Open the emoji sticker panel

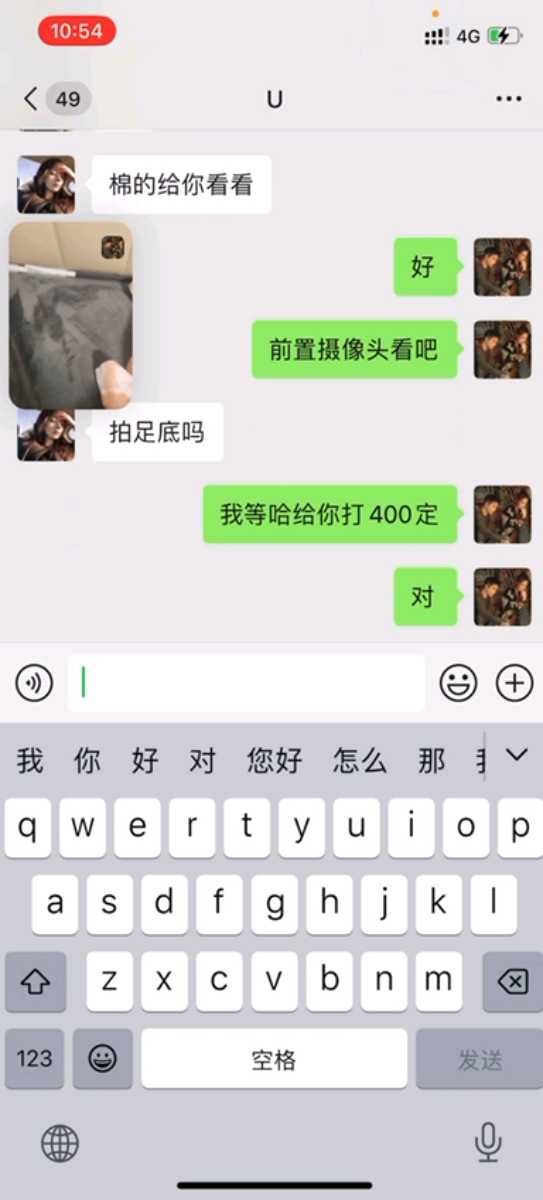click(x=458, y=683)
